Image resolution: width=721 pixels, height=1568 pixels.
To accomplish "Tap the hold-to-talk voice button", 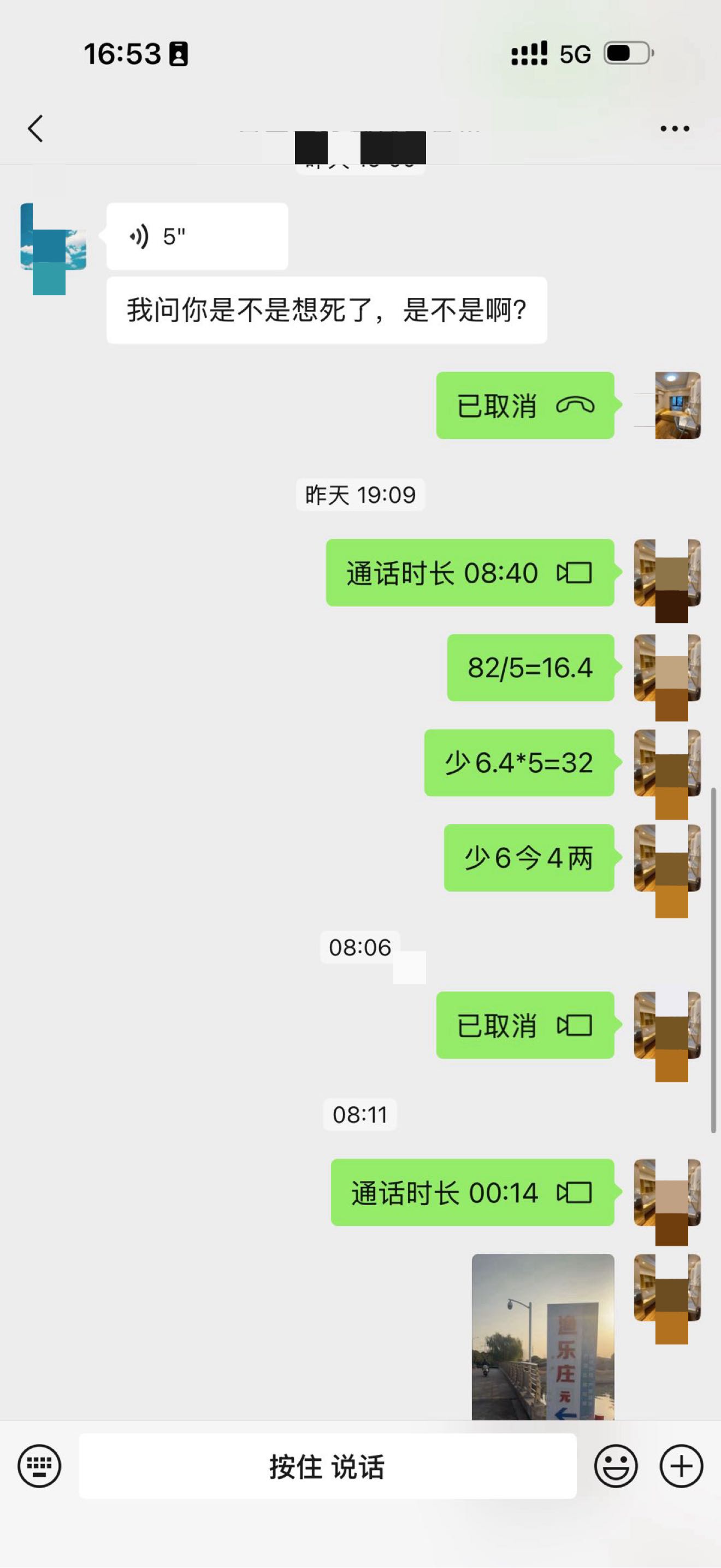I will (327, 1466).
